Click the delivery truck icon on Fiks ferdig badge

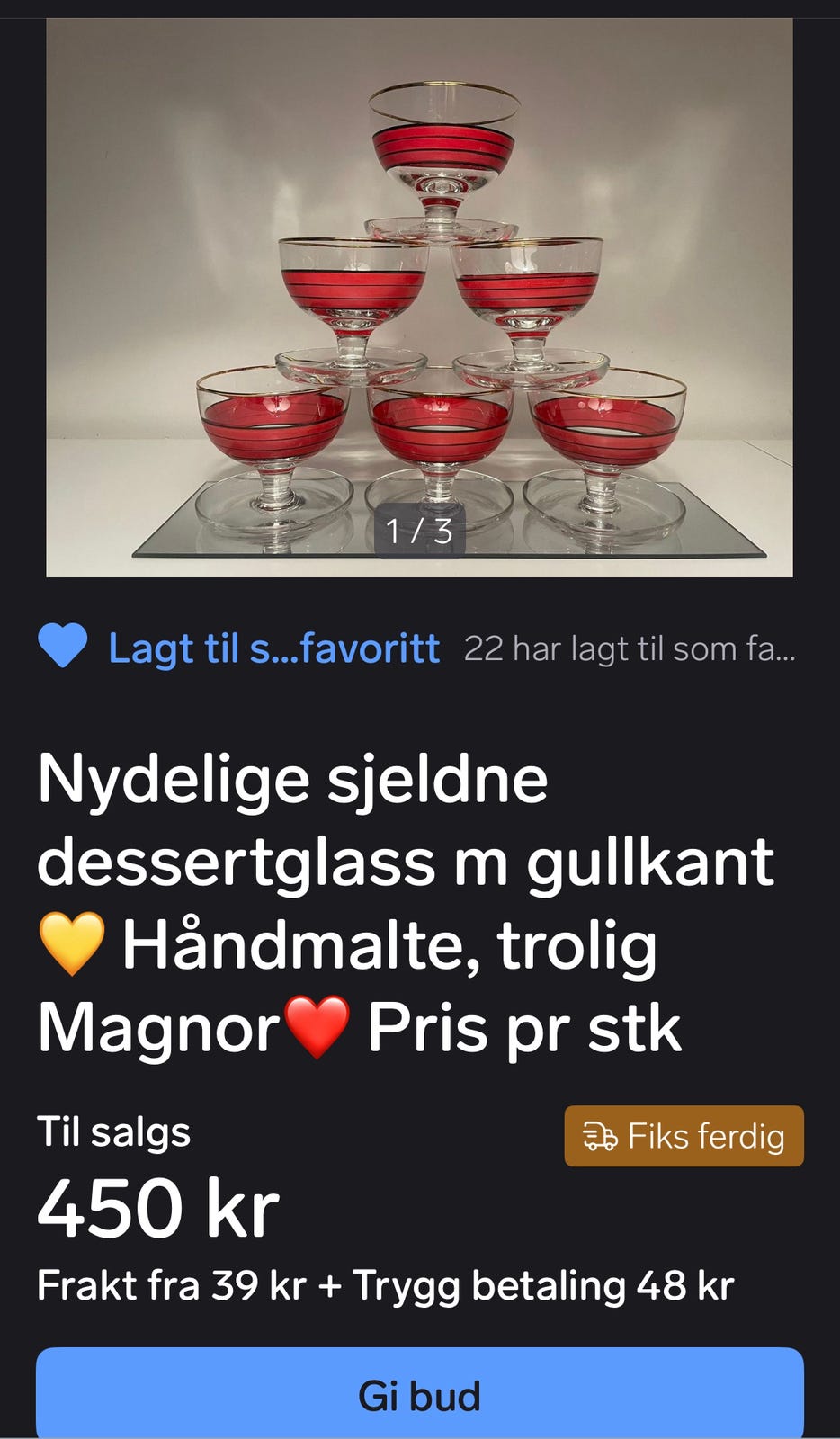pyautogui.click(x=601, y=1137)
